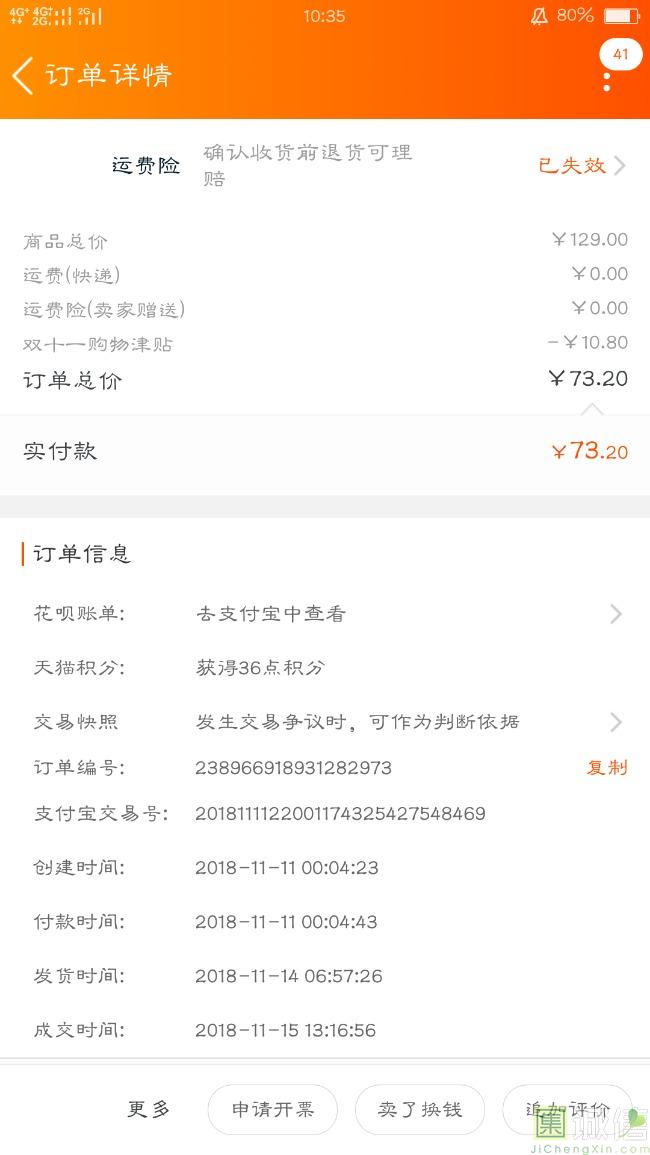Tap 更多 for more options
Viewport: 650px width, 1155px height.
click(x=149, y=1109)
